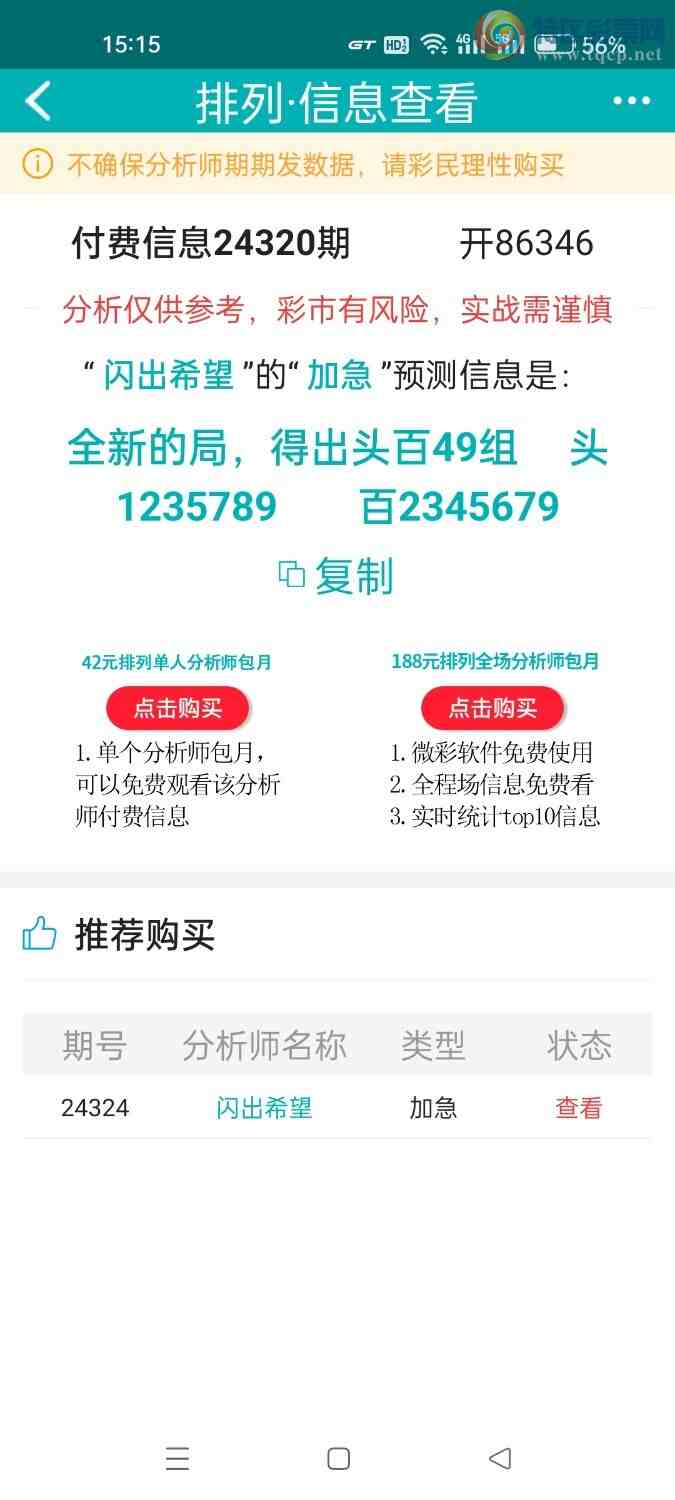Tap the system back navigation button

[x=500, y=1459]
